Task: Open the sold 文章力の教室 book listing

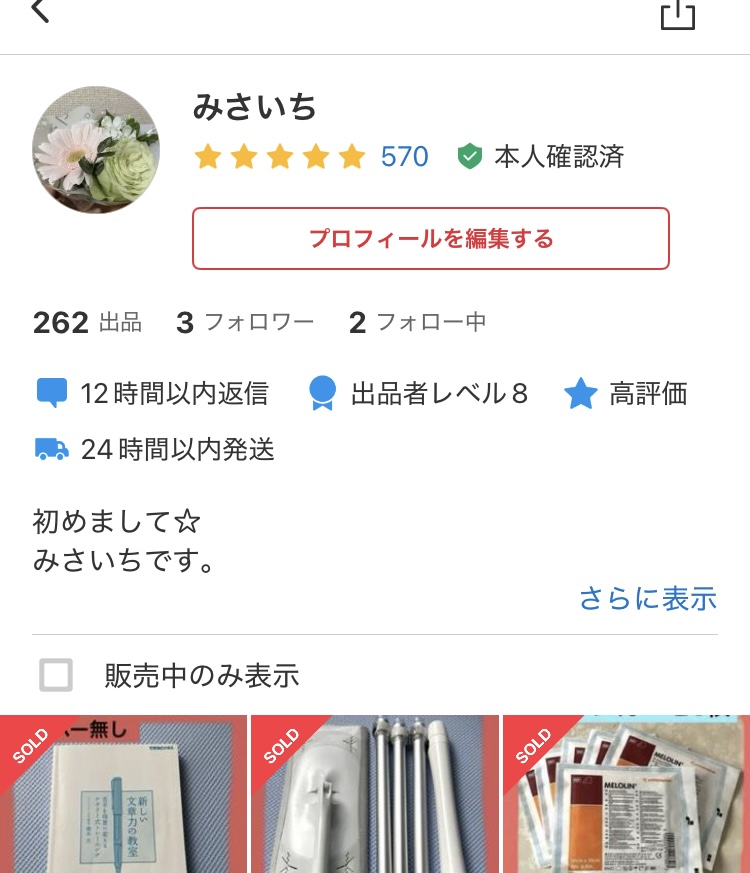Action: 124,795
